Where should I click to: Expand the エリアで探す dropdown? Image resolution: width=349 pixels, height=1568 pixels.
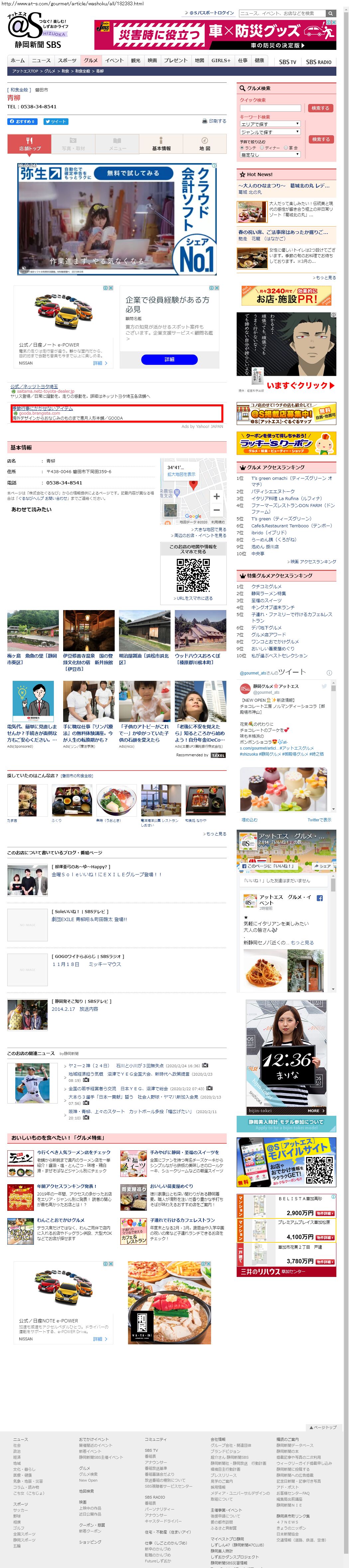pyautogui.click(x=270, y=124)
